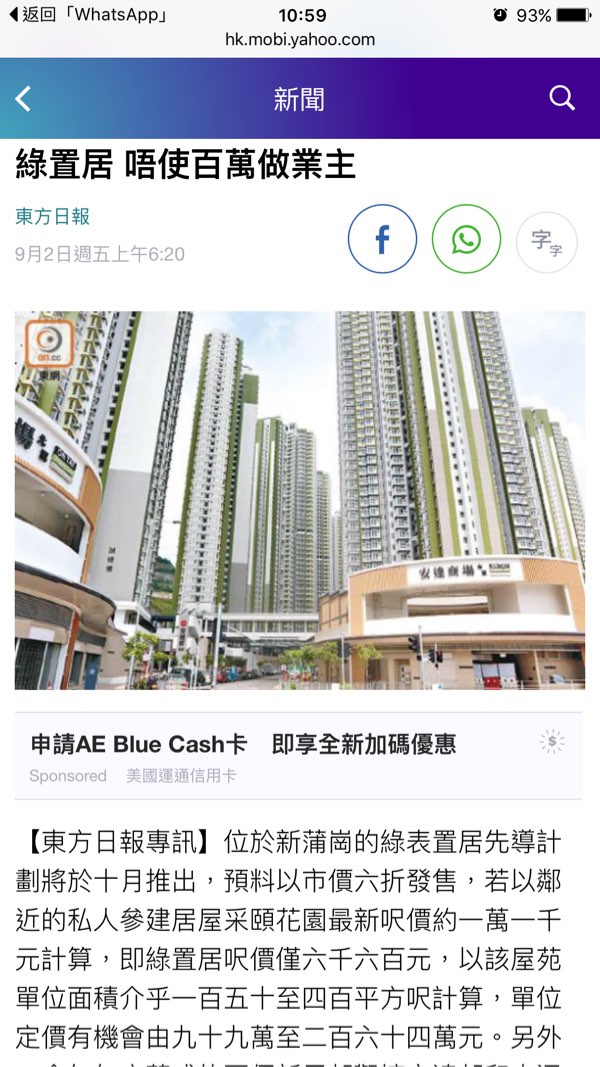600x1067 pixels.
Task: Tap the hk.mobi.yahoo.com address bar
Action: (x=300, y=40)
